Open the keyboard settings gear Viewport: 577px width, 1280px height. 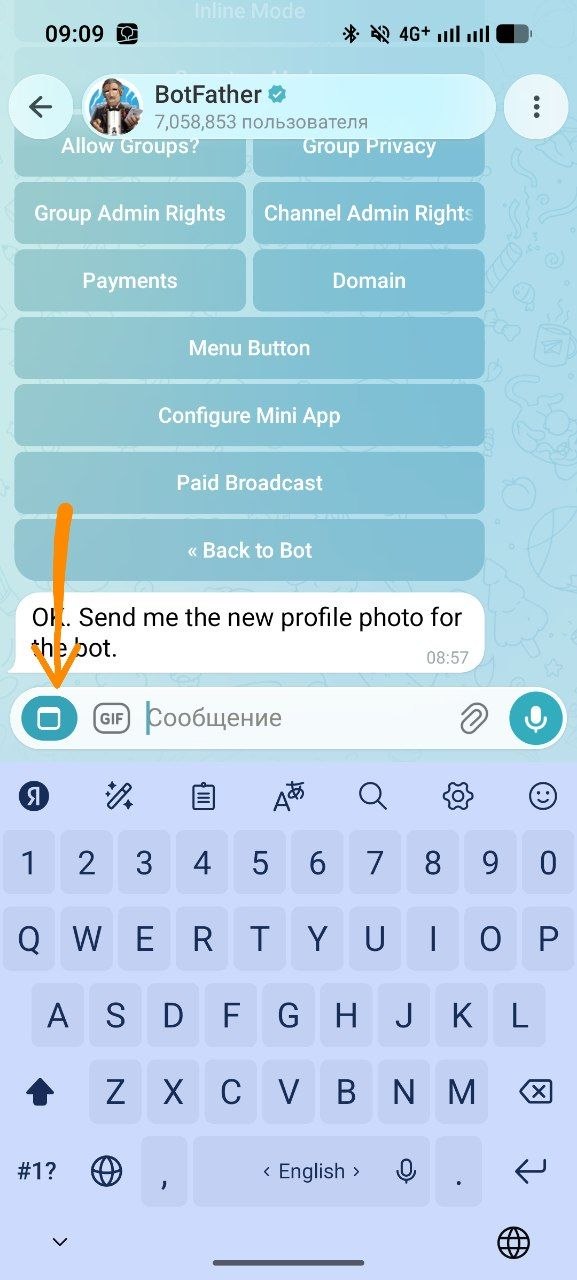(x=458, y=796)
